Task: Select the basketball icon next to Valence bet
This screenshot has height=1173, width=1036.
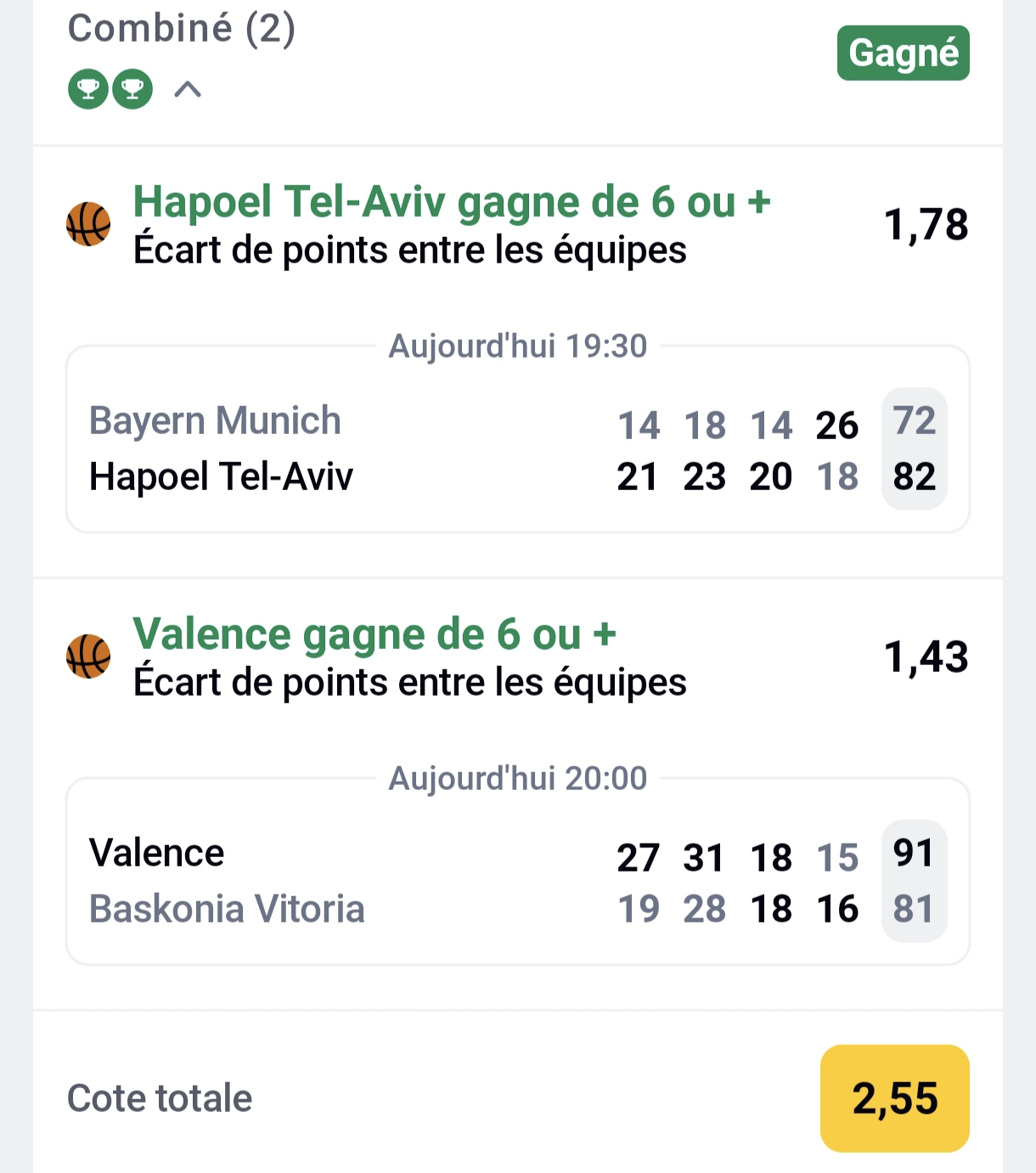Action: click(x=90, y=657)
